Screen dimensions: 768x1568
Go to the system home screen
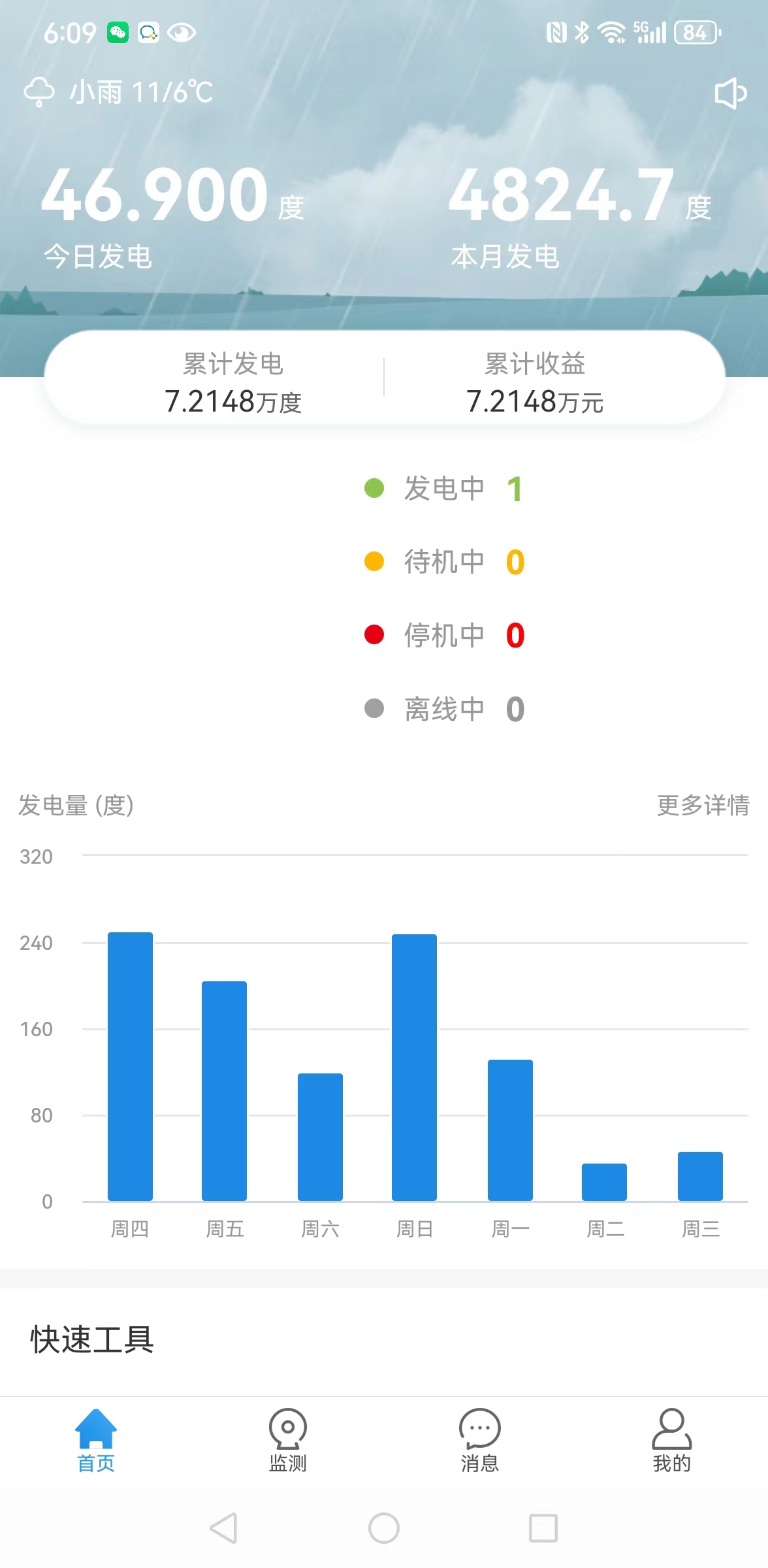[384, 1527]
